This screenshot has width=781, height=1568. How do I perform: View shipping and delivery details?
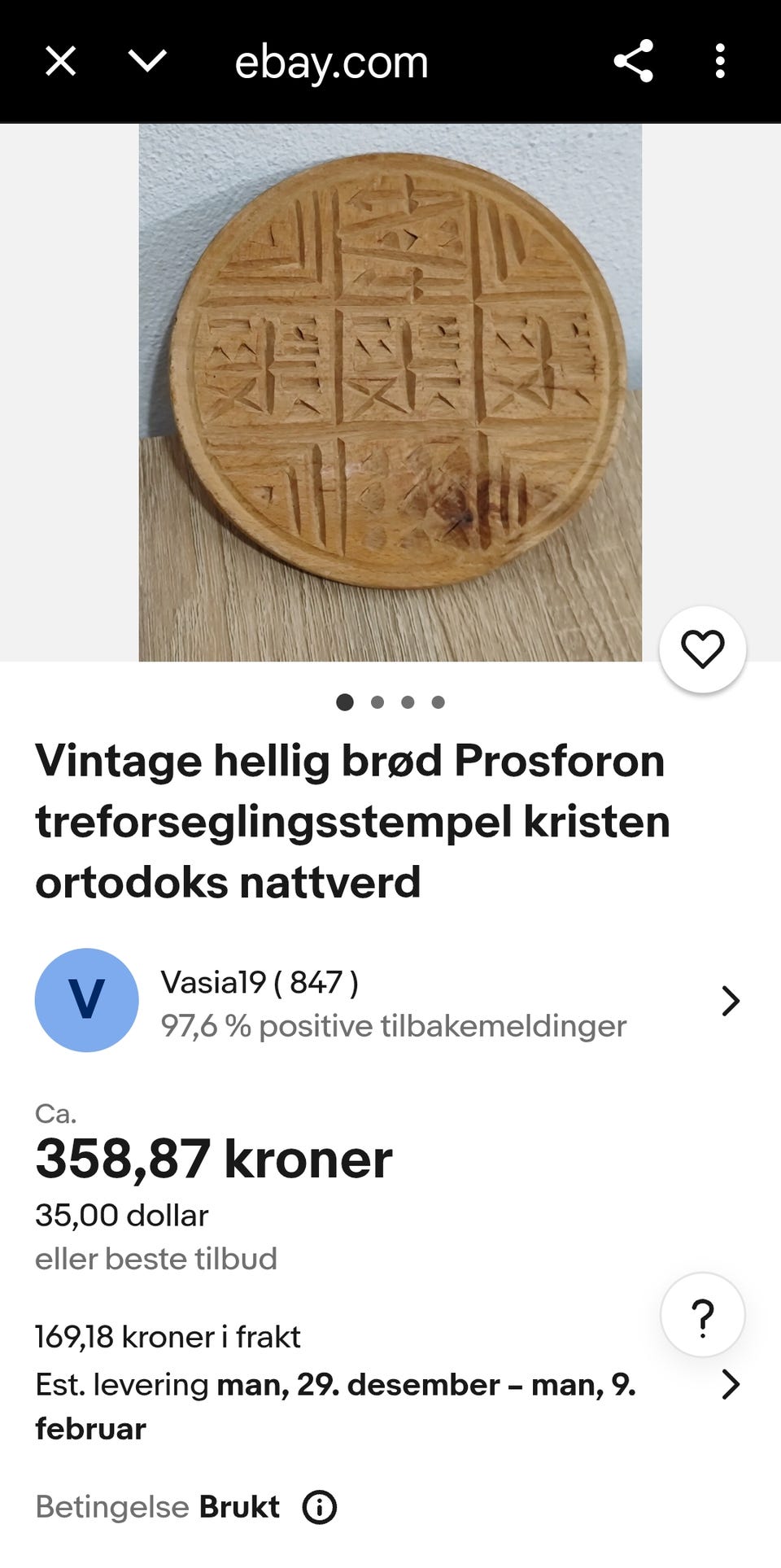tap(730, 1384)
